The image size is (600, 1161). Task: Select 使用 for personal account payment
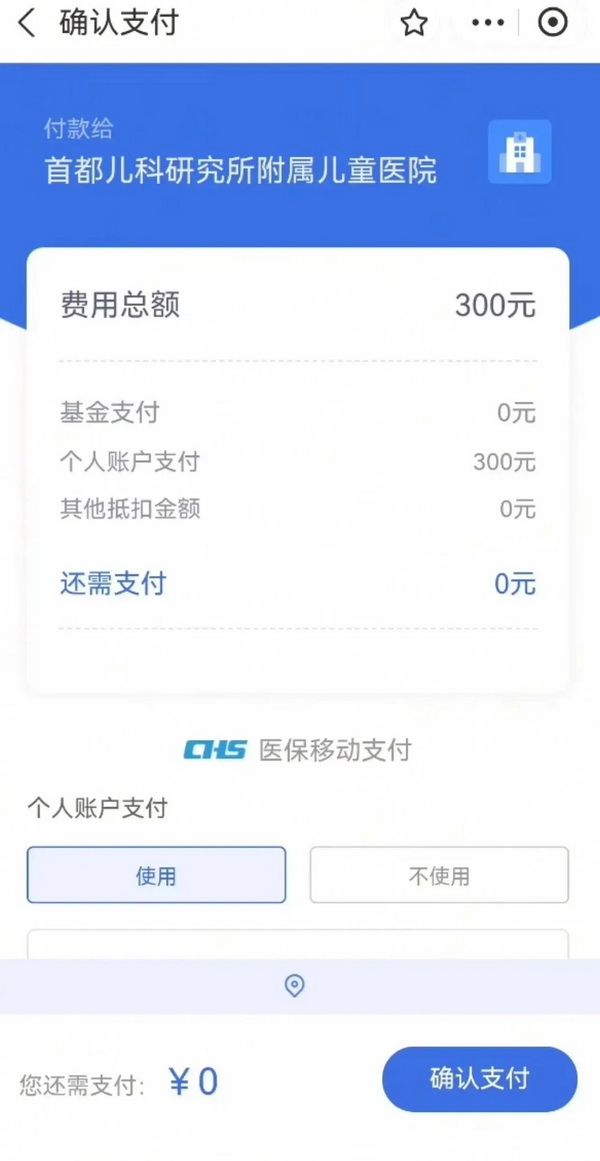point(156,875)
